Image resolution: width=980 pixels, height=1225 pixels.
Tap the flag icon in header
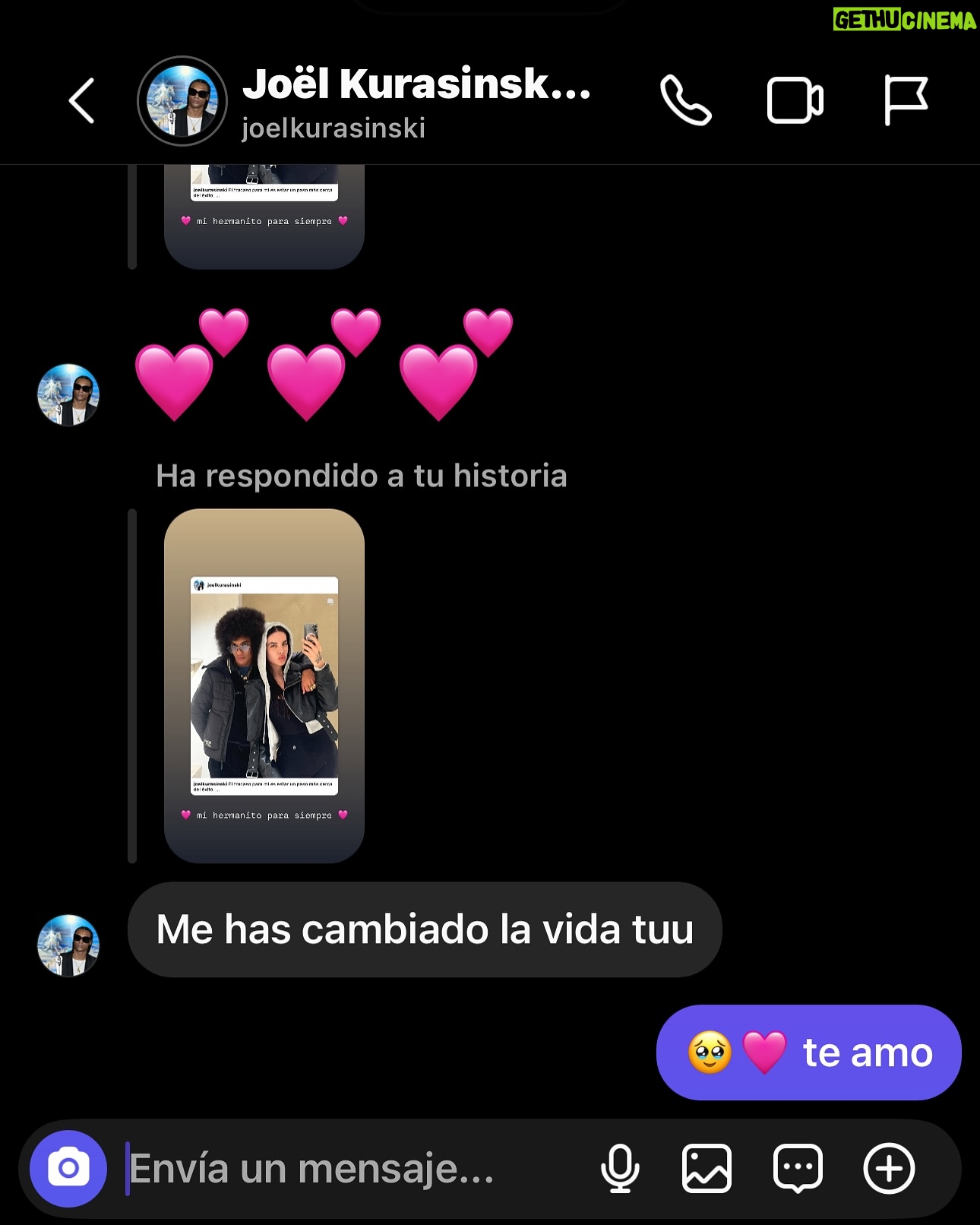click(906, 100)
